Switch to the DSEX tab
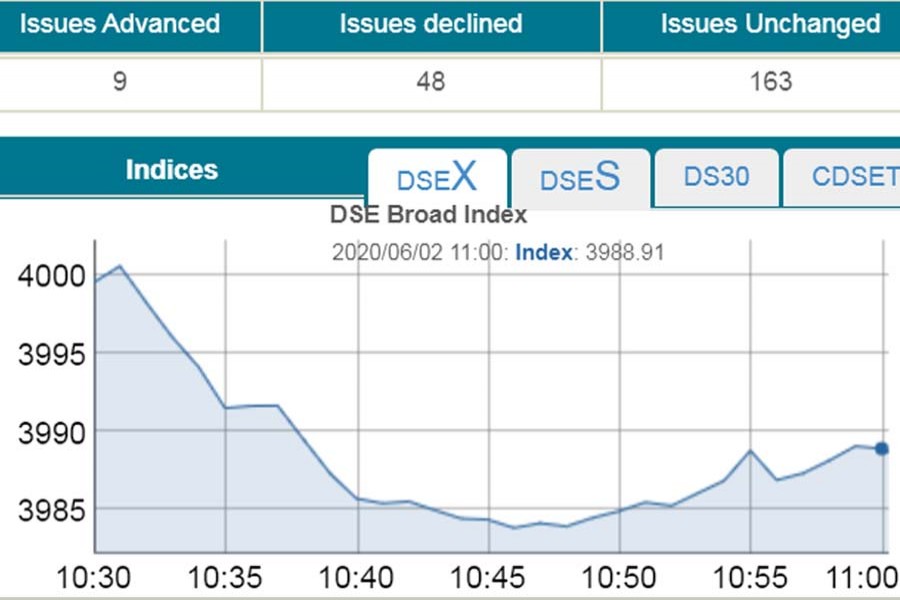900x600 pixels. (437, 178)
